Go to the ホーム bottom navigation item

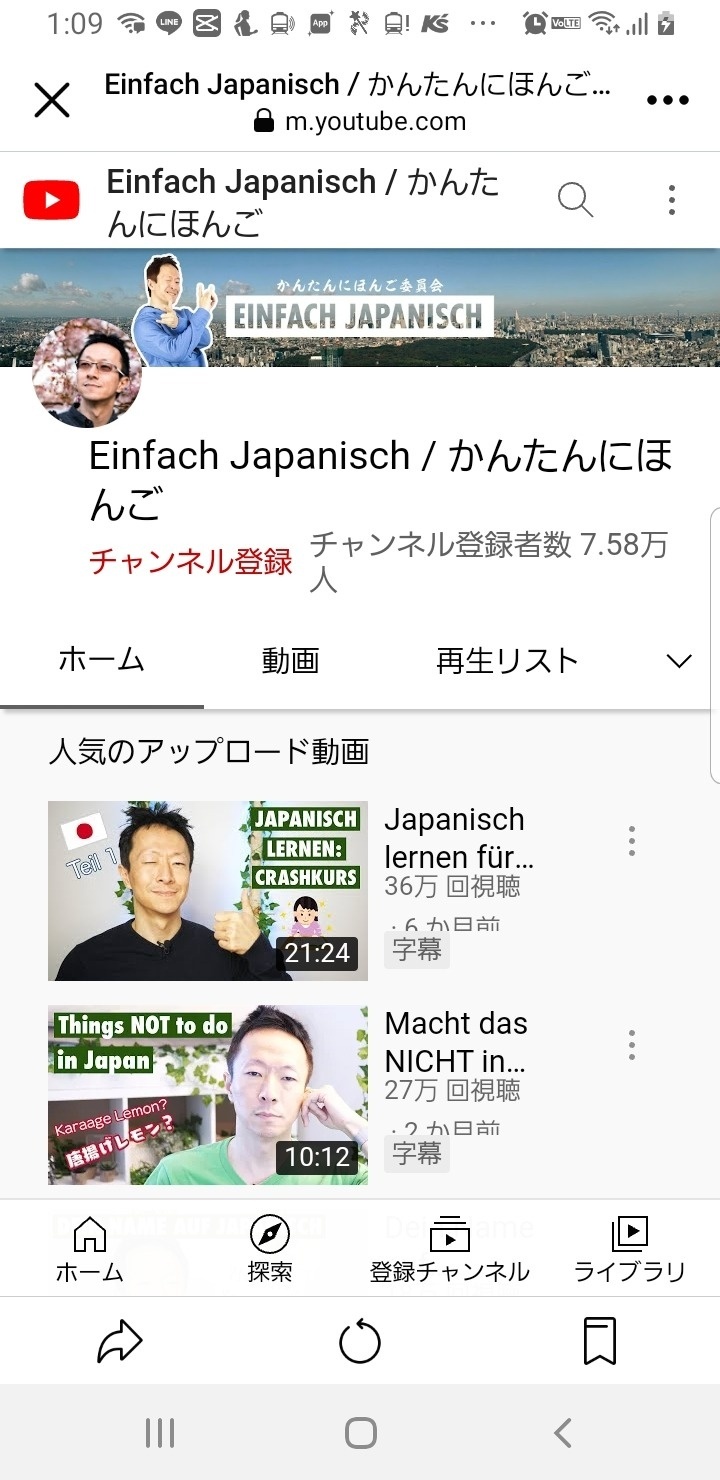[90, 1249]
